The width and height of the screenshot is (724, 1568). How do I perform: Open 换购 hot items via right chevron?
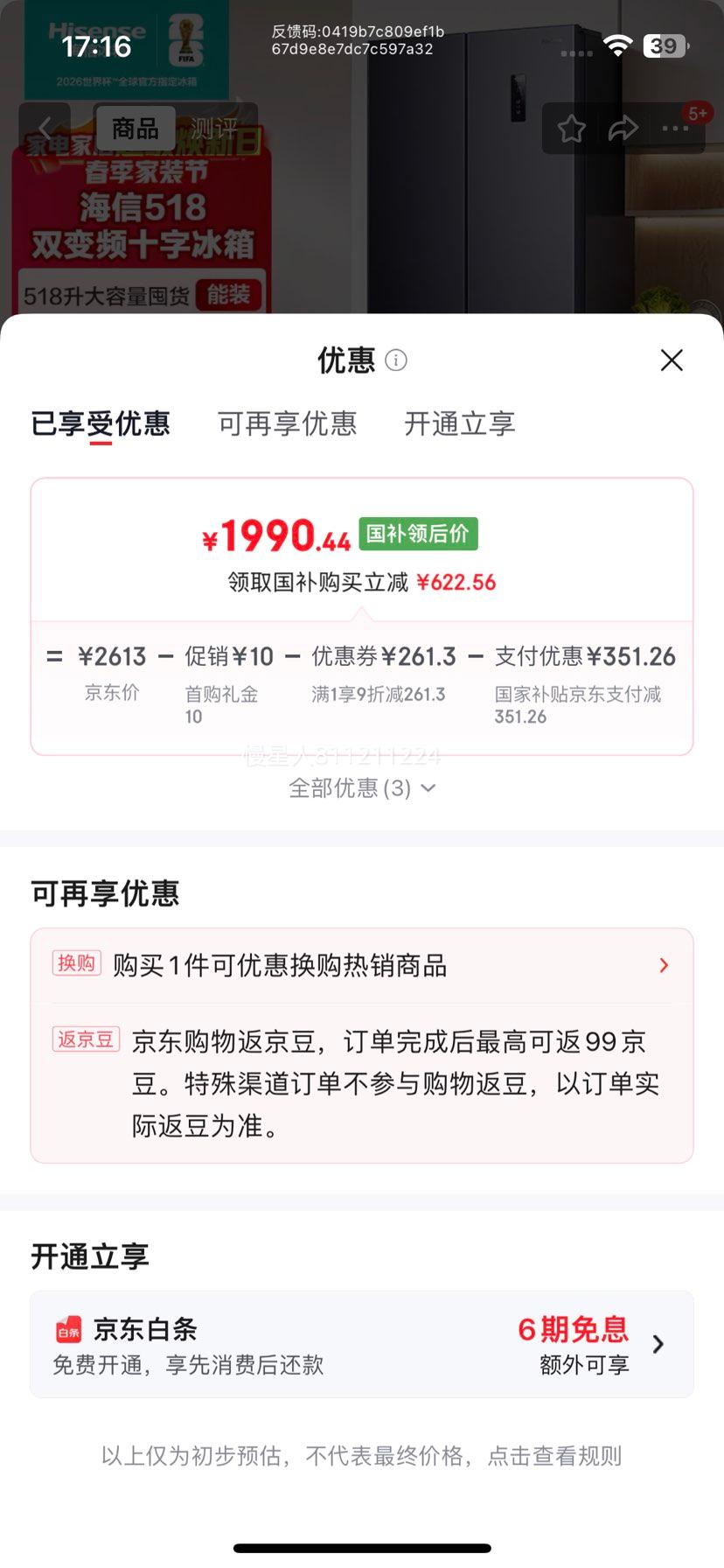[x=664, y=965]
